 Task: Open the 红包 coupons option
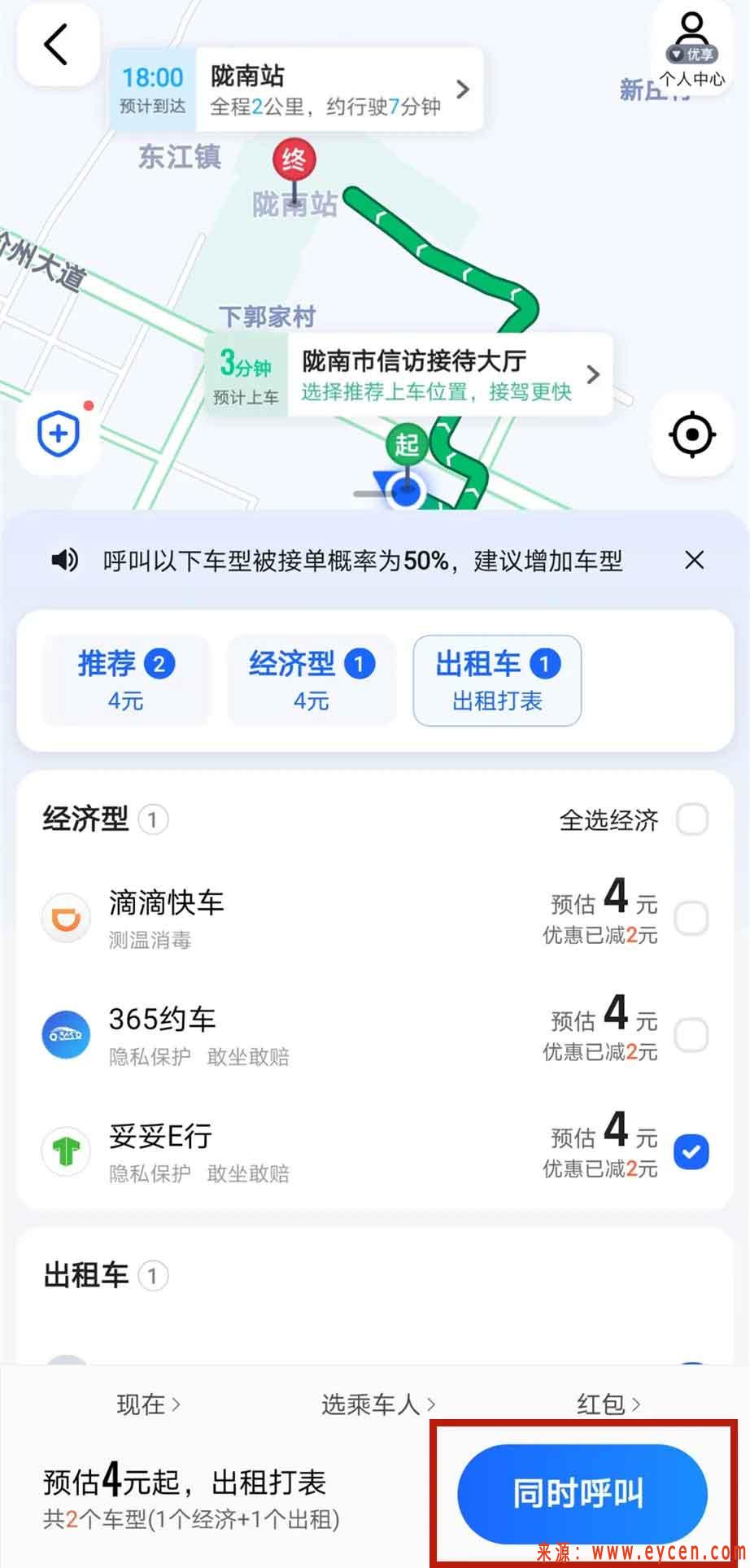608,1404
